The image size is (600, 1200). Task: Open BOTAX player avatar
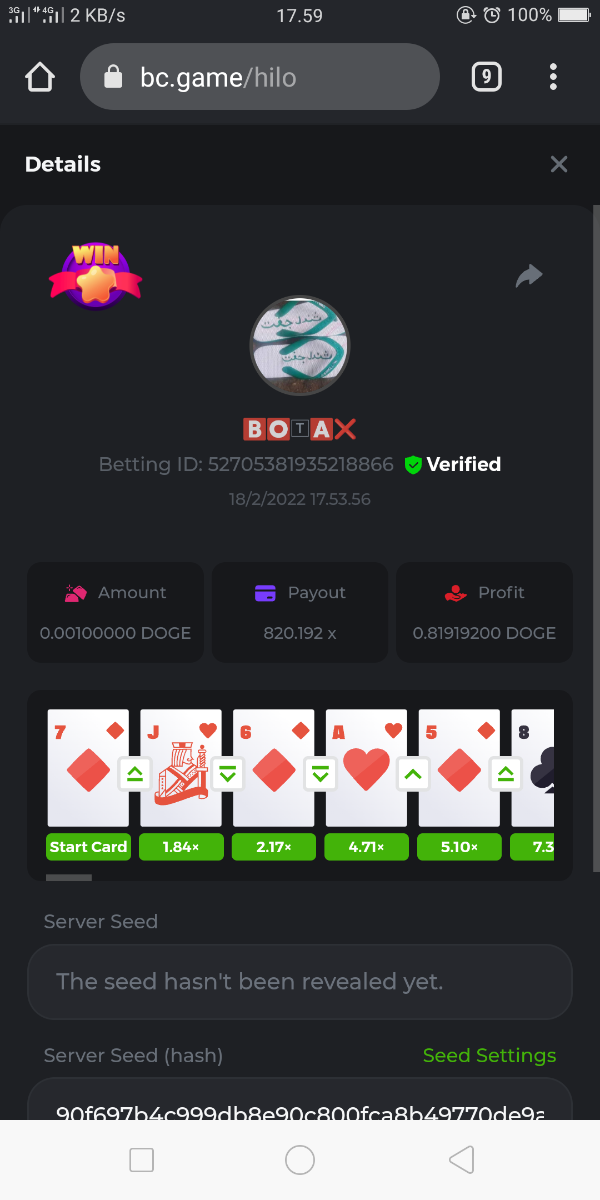(300, 346)
